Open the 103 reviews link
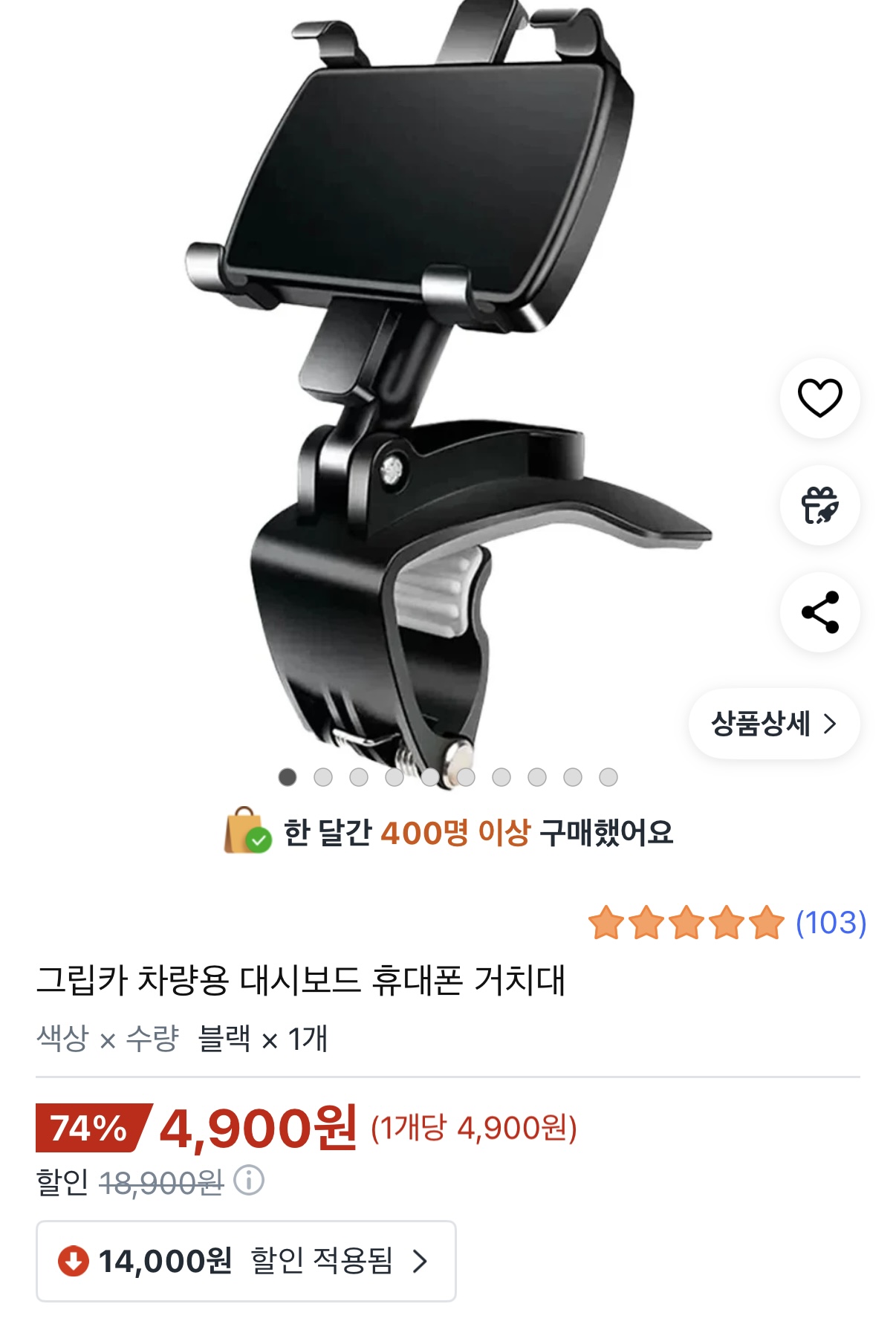Screen dimensions: 896x1327 tap(831, 923)
